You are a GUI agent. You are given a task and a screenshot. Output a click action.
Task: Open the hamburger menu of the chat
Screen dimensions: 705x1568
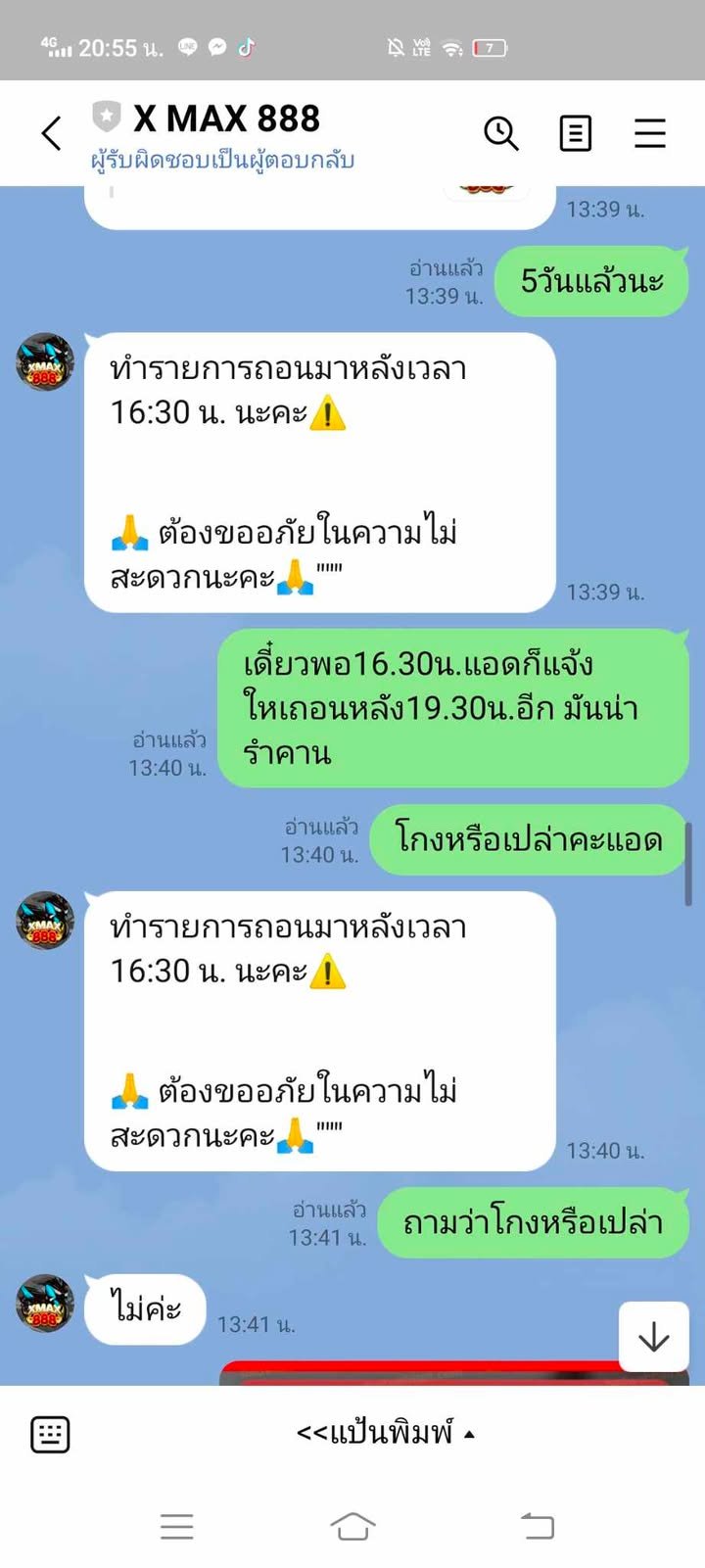(649, 133)
